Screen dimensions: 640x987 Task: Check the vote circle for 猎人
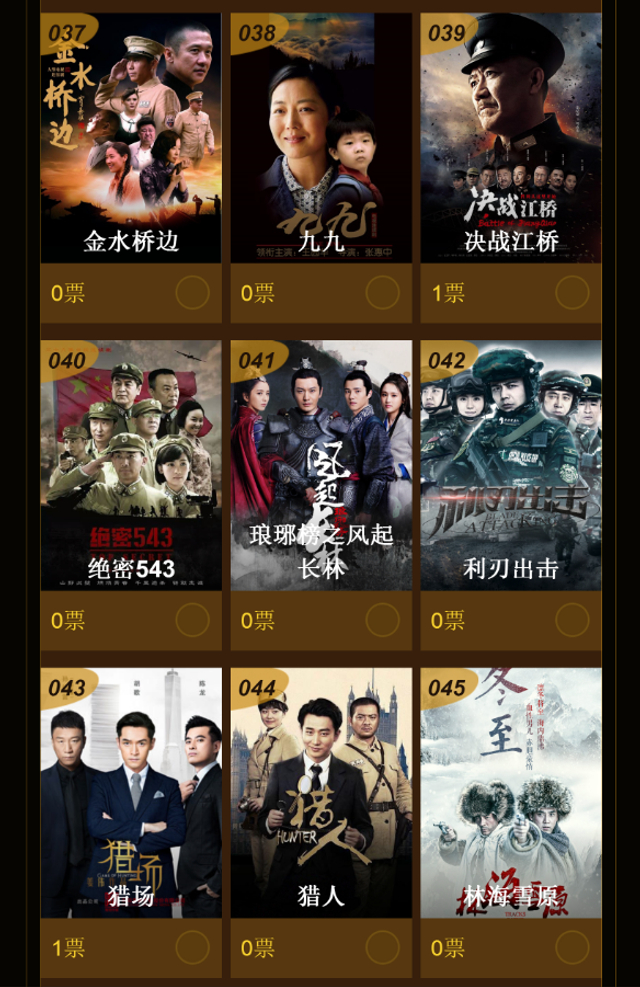click(382, 947)
